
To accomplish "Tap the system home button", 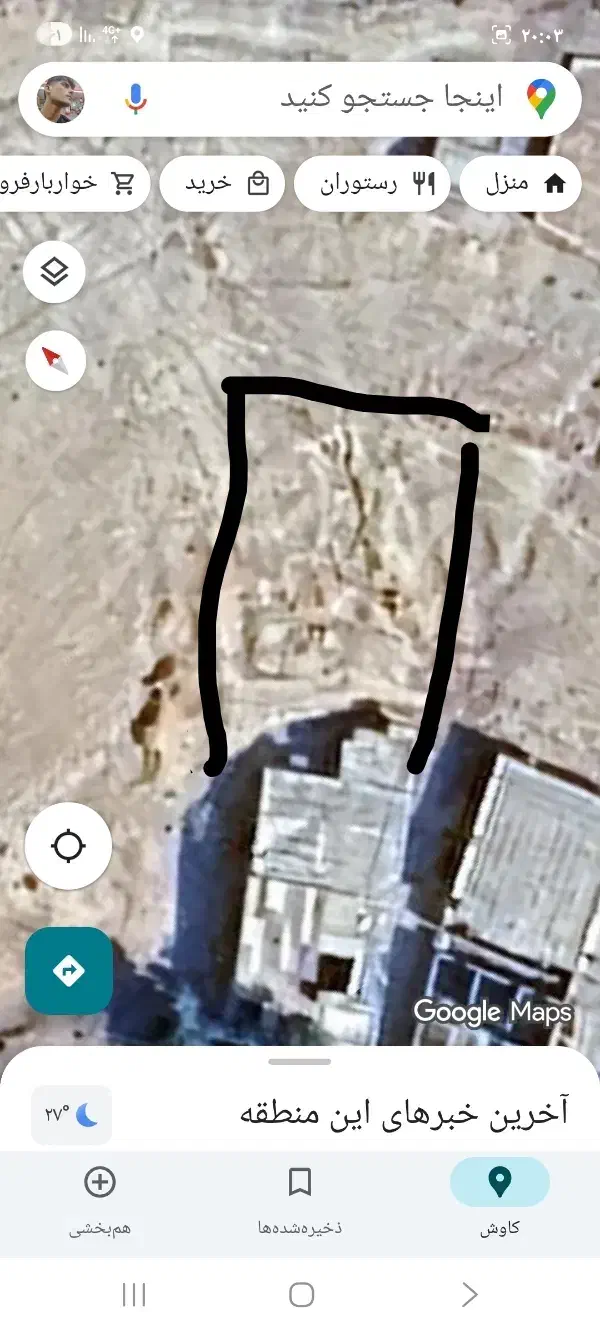I will [301, 1295].
